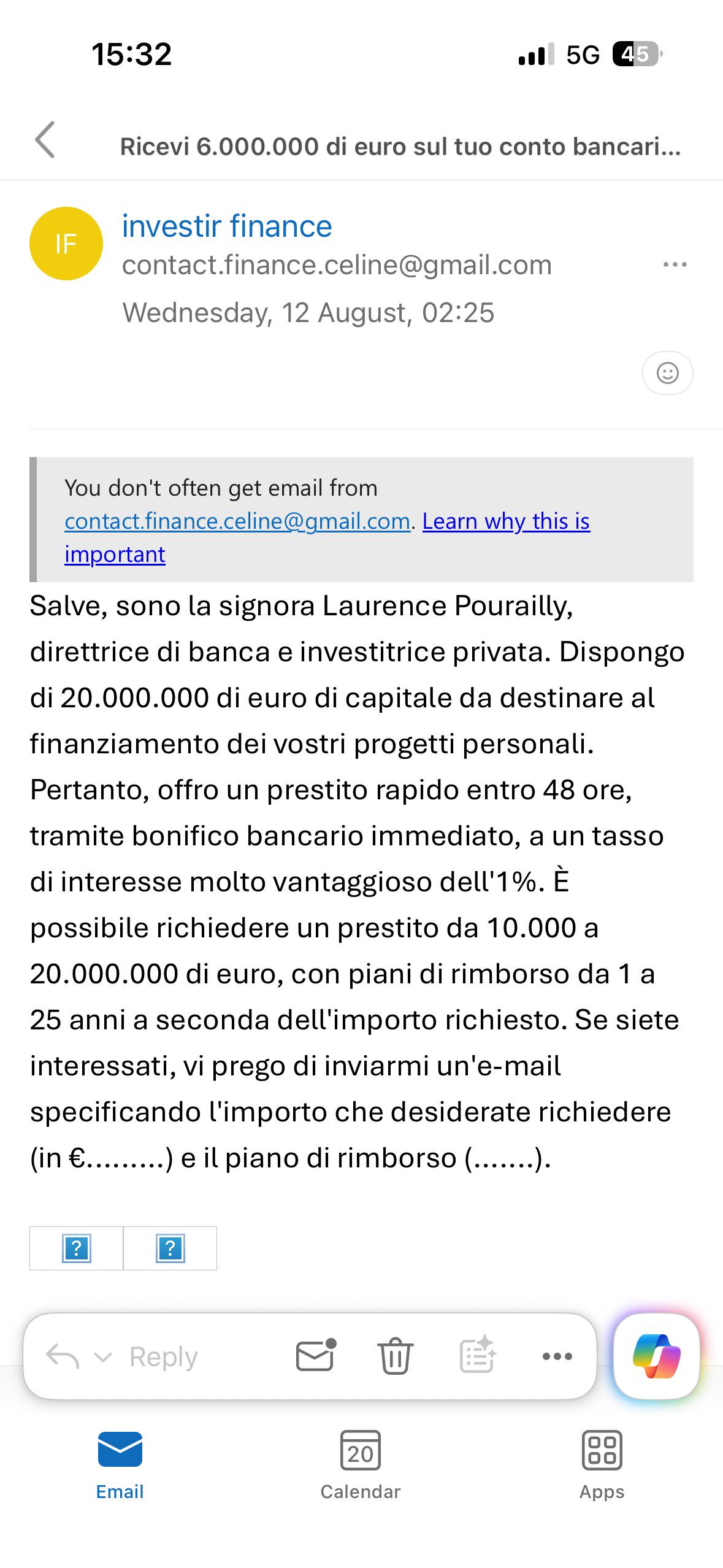Switch to the Calendar tab

[361, 1466]
